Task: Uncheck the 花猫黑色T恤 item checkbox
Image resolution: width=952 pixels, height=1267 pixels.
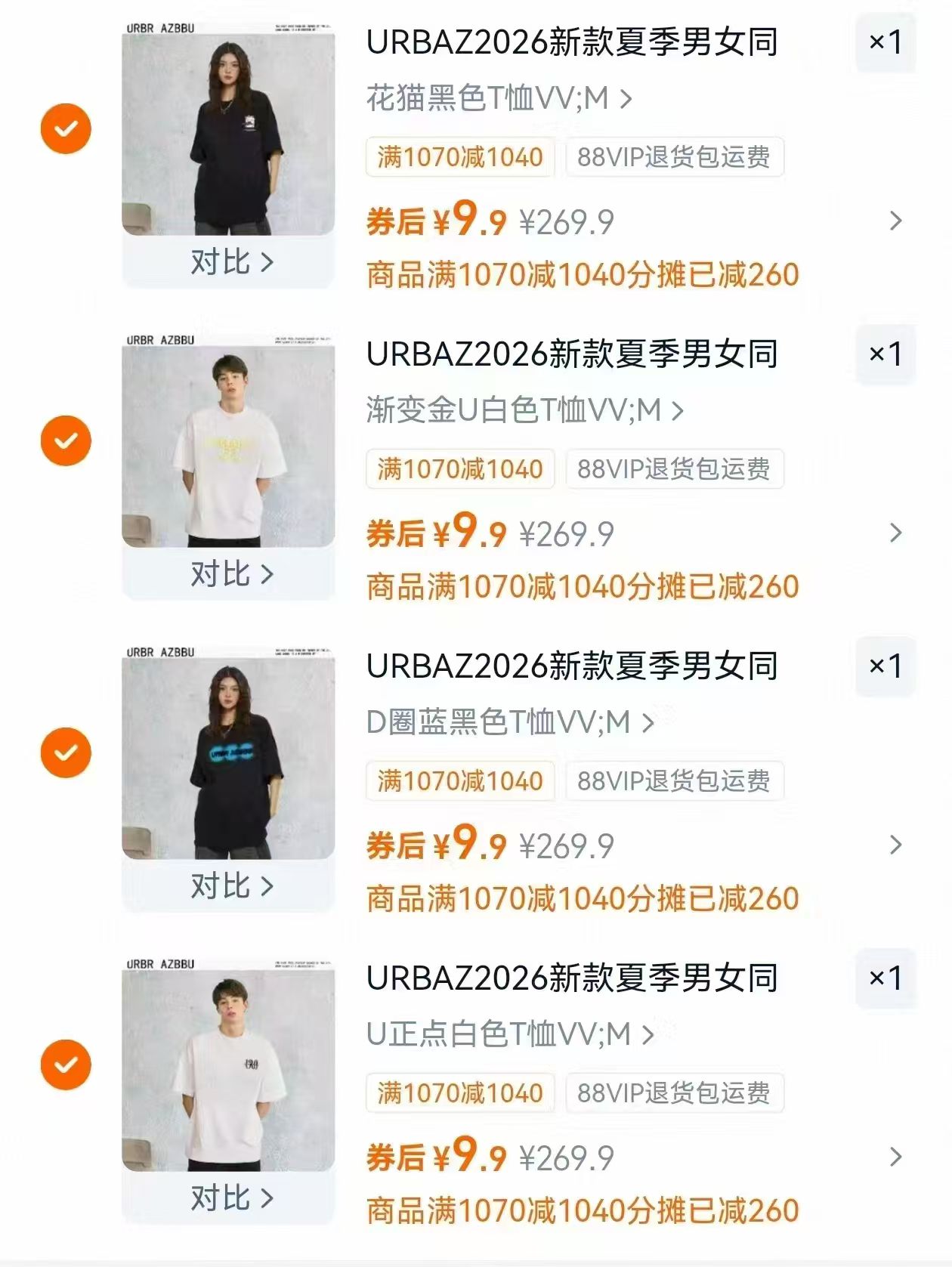Action: 66,128
